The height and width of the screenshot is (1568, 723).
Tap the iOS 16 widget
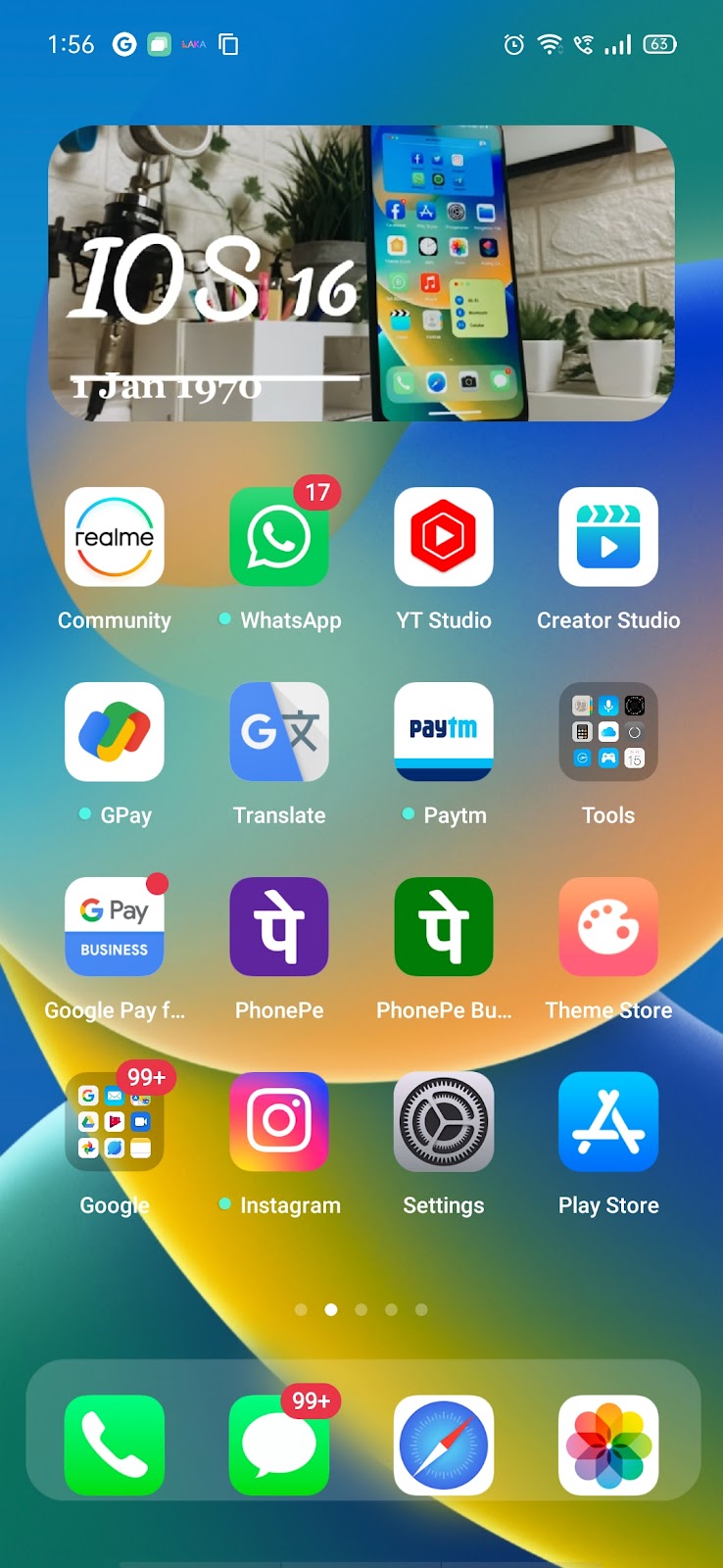click(361, 273)
